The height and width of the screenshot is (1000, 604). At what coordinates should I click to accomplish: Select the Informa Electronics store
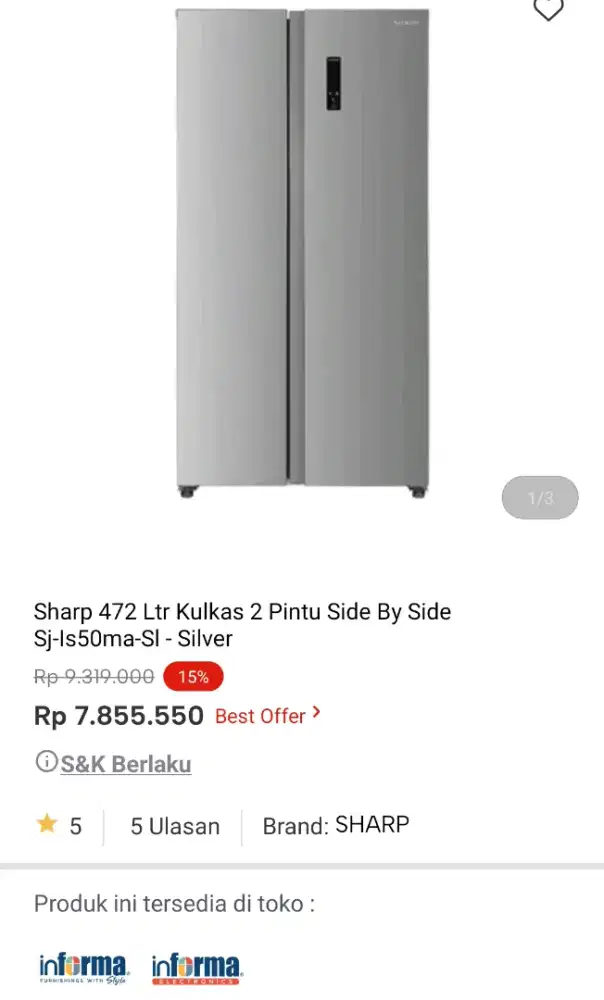click(x=196, y=968)
